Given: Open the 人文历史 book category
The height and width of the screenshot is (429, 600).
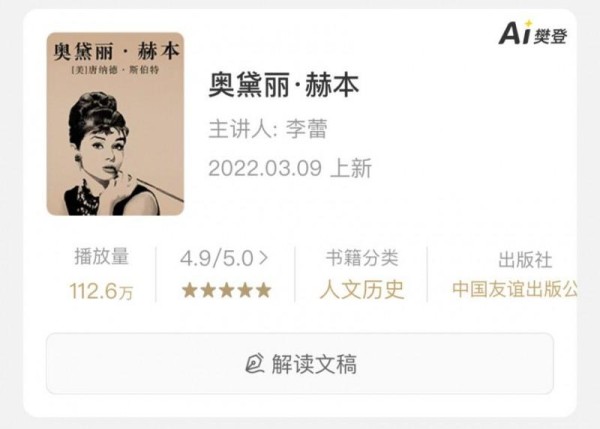Looking at the screenshot, I should (x=361, y=290).
